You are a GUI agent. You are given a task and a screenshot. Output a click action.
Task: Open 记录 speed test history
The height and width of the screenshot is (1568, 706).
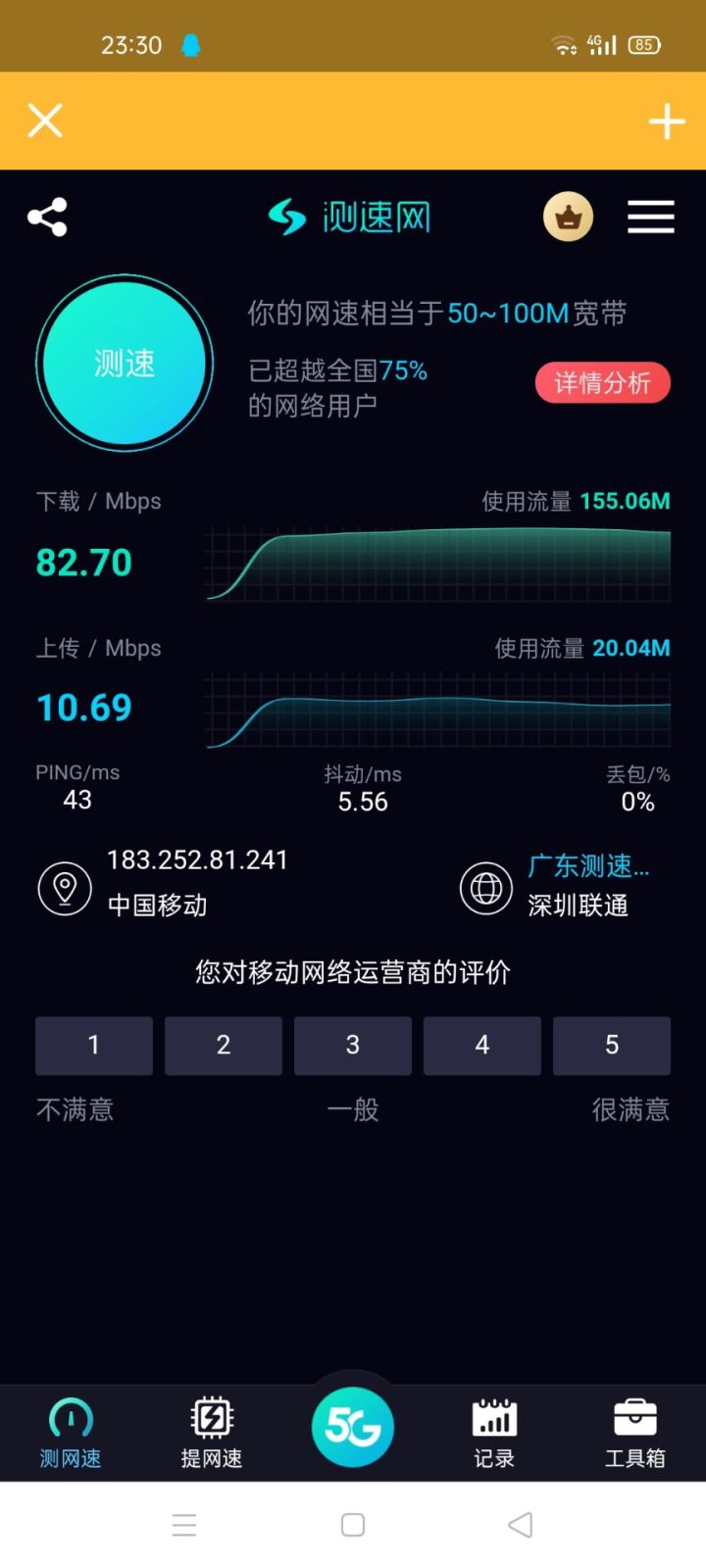(x=493, y=1431)
